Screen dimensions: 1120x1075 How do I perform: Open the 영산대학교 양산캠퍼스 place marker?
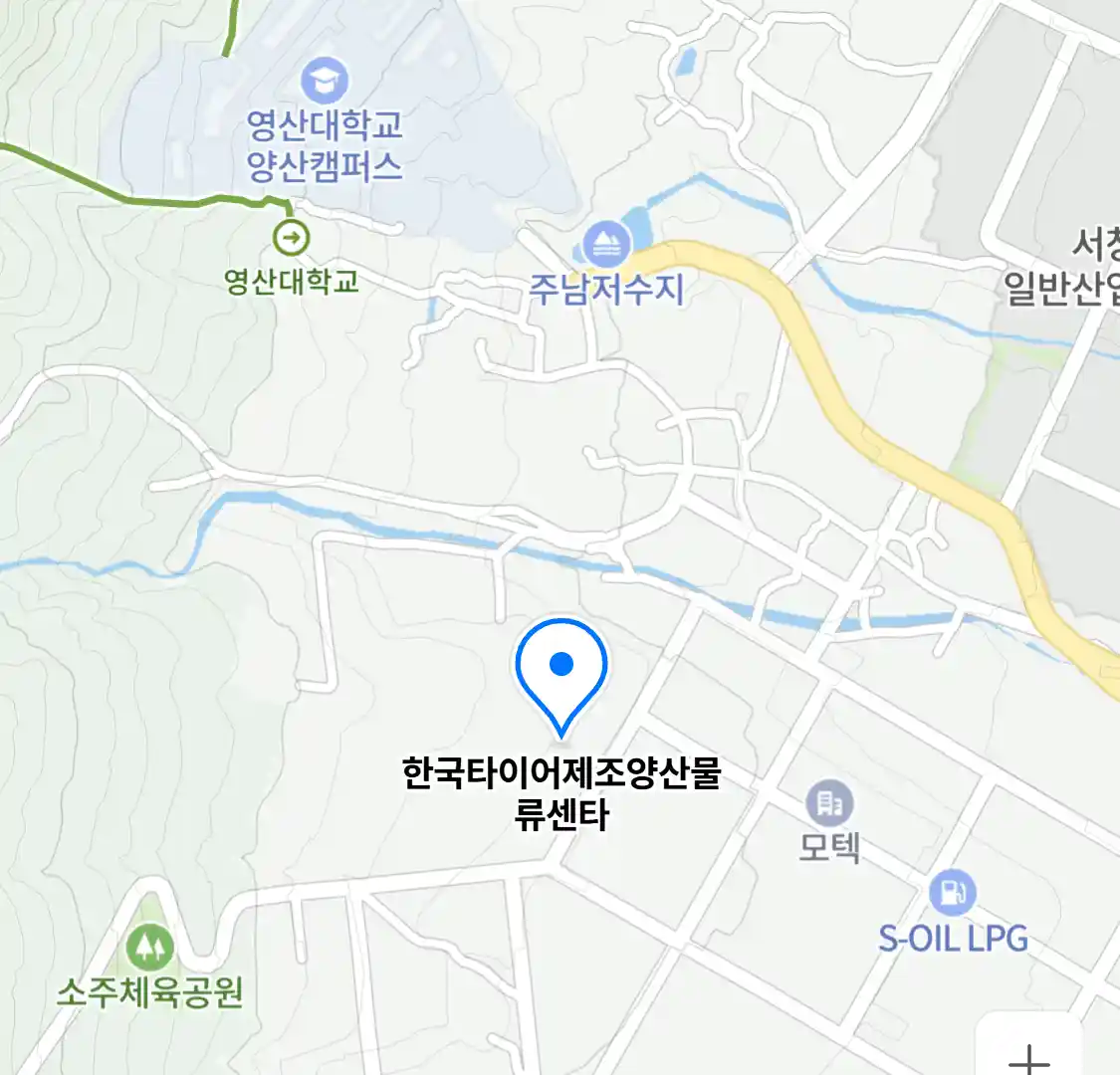325,81
